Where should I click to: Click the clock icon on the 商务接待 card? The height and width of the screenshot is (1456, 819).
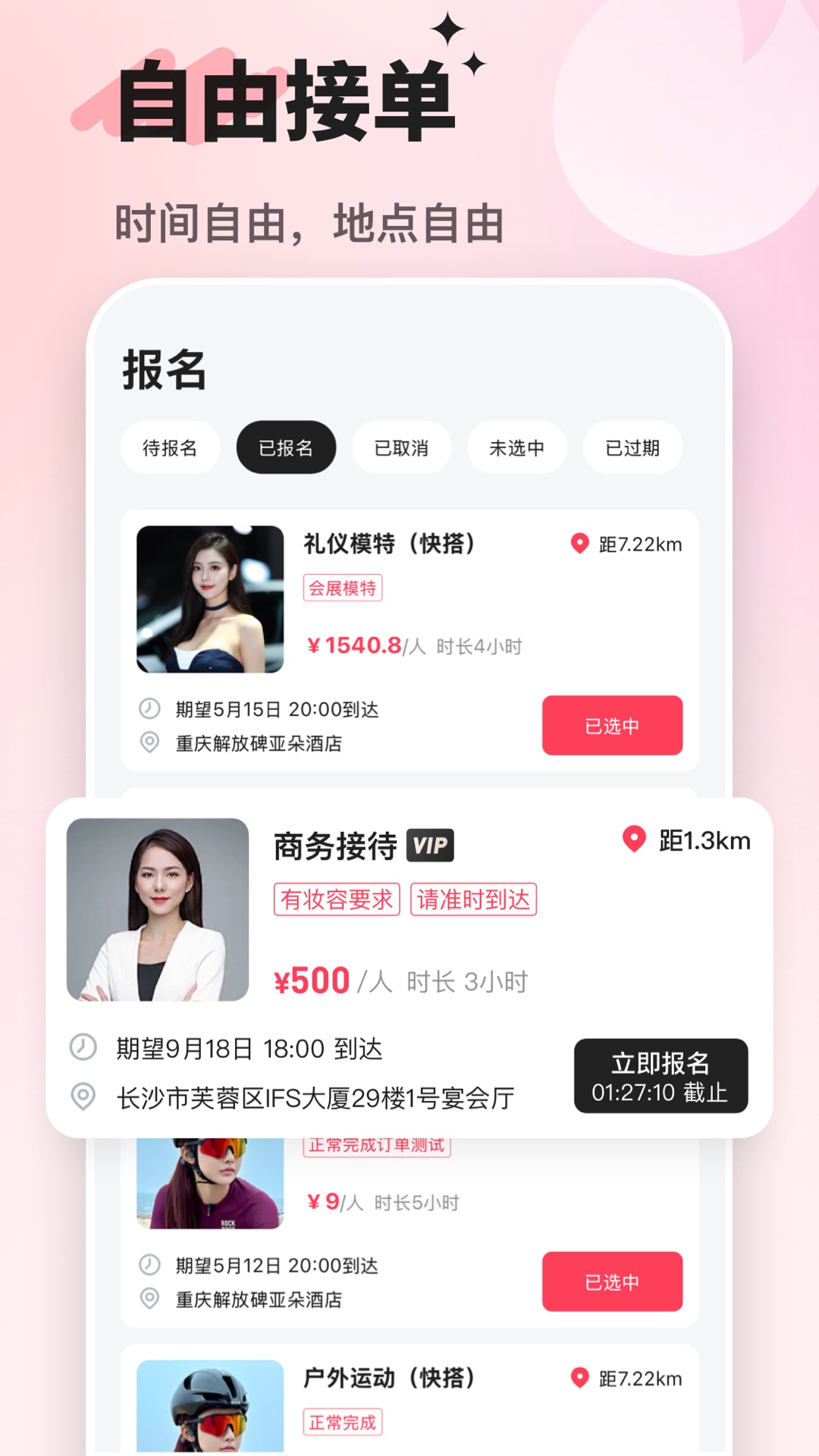82,1050
